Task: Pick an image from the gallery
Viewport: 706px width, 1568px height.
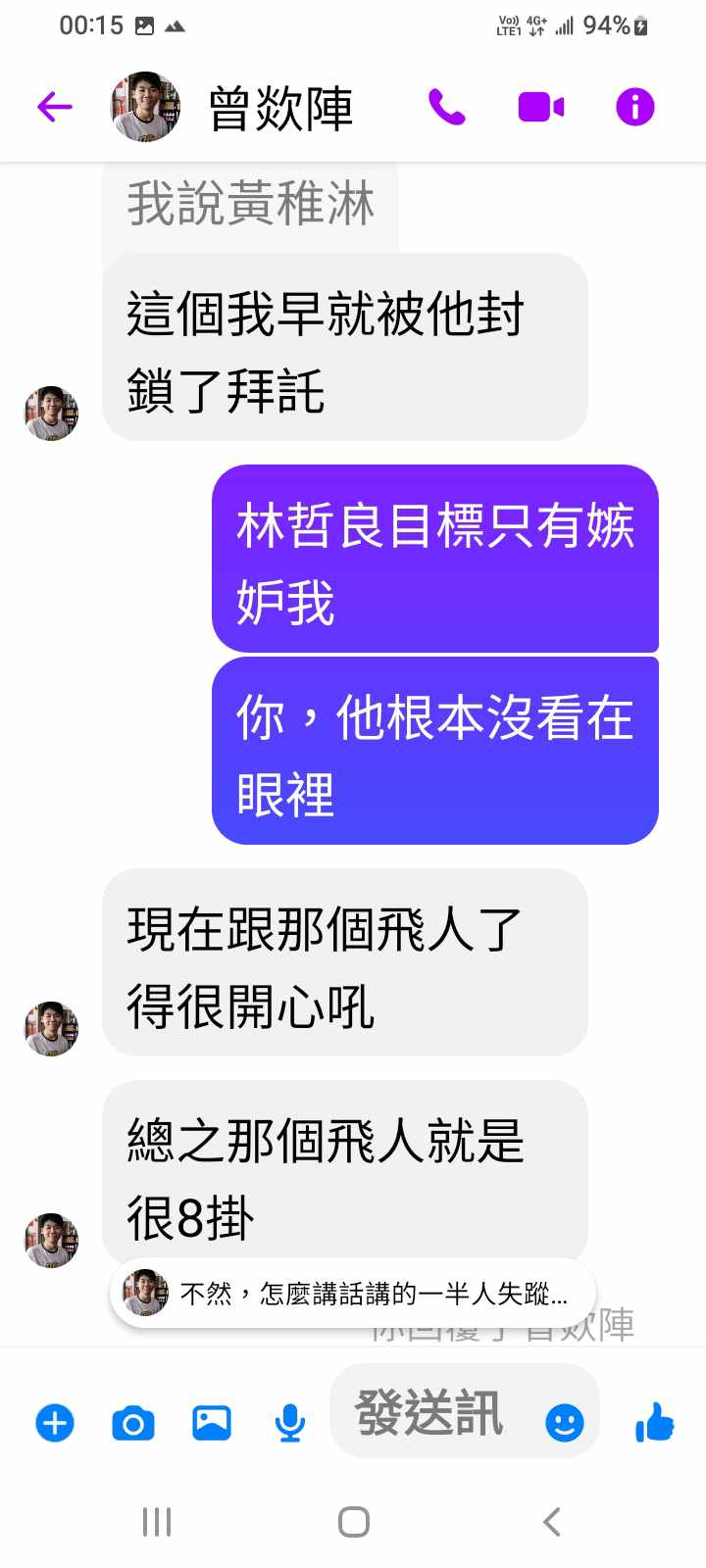Action: 212,1423
